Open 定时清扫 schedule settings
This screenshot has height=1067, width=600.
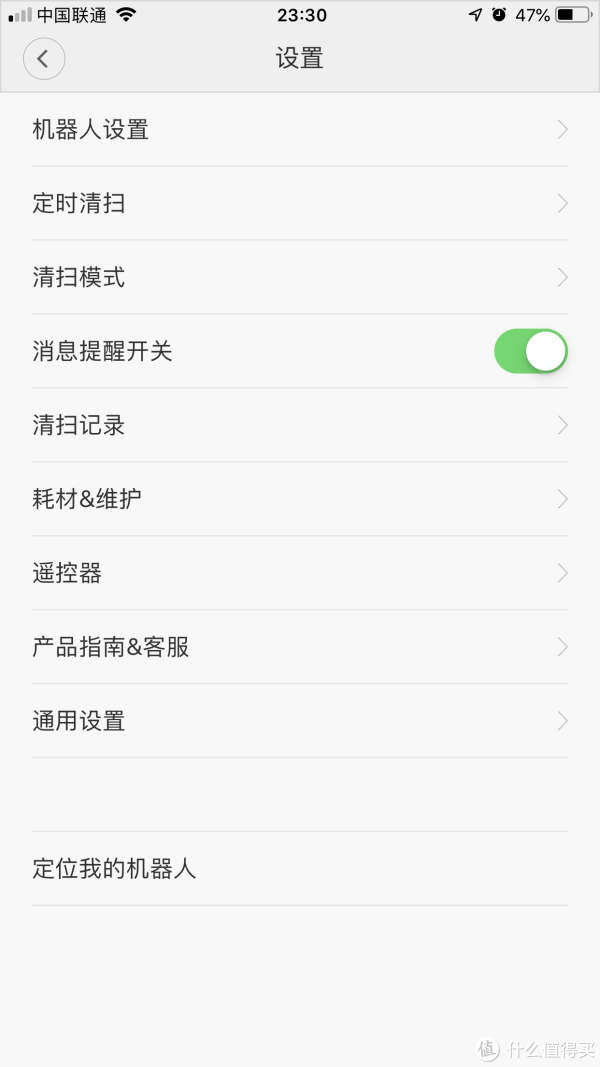coord(300,203)
